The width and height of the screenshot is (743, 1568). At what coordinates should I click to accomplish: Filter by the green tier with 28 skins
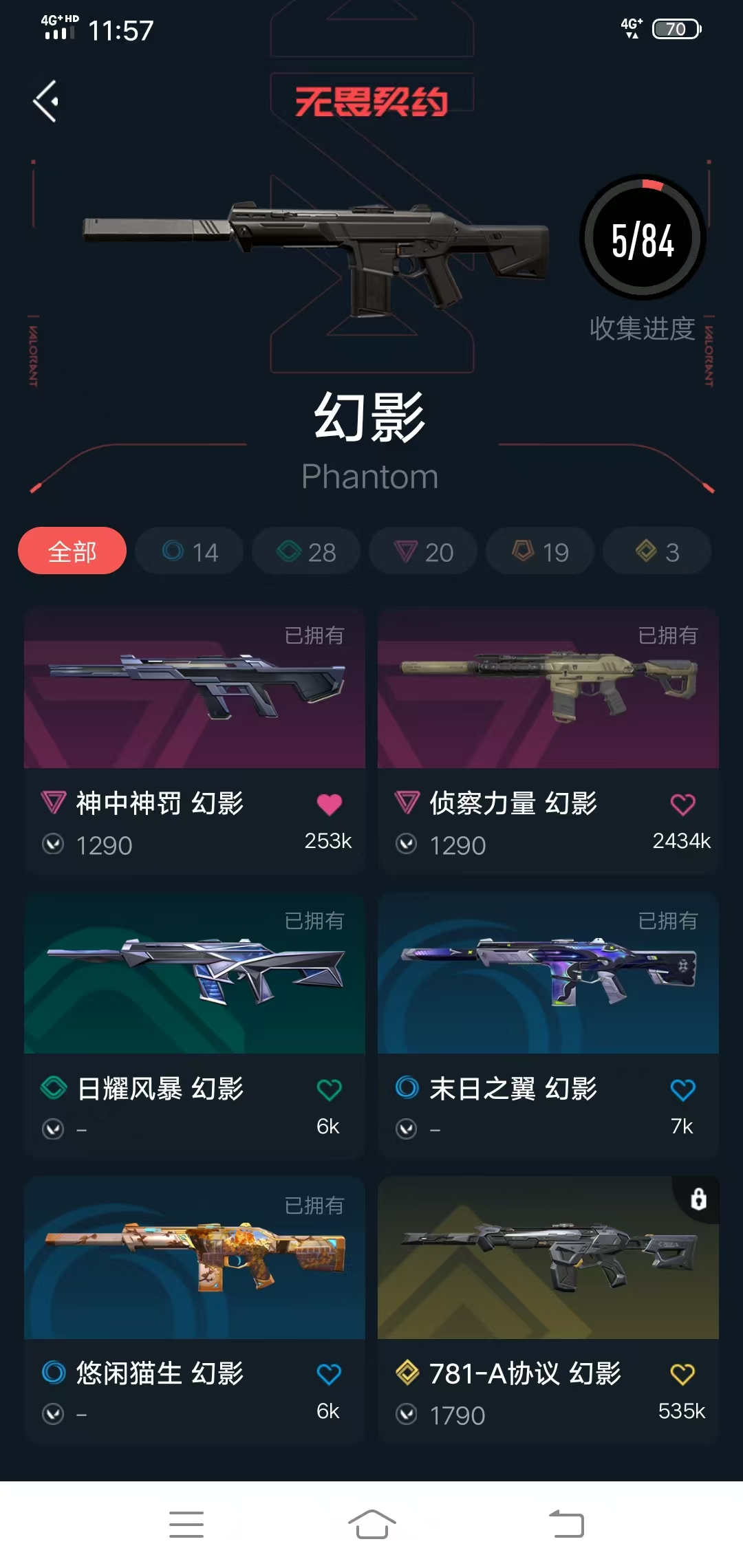[x=306, y=551]
